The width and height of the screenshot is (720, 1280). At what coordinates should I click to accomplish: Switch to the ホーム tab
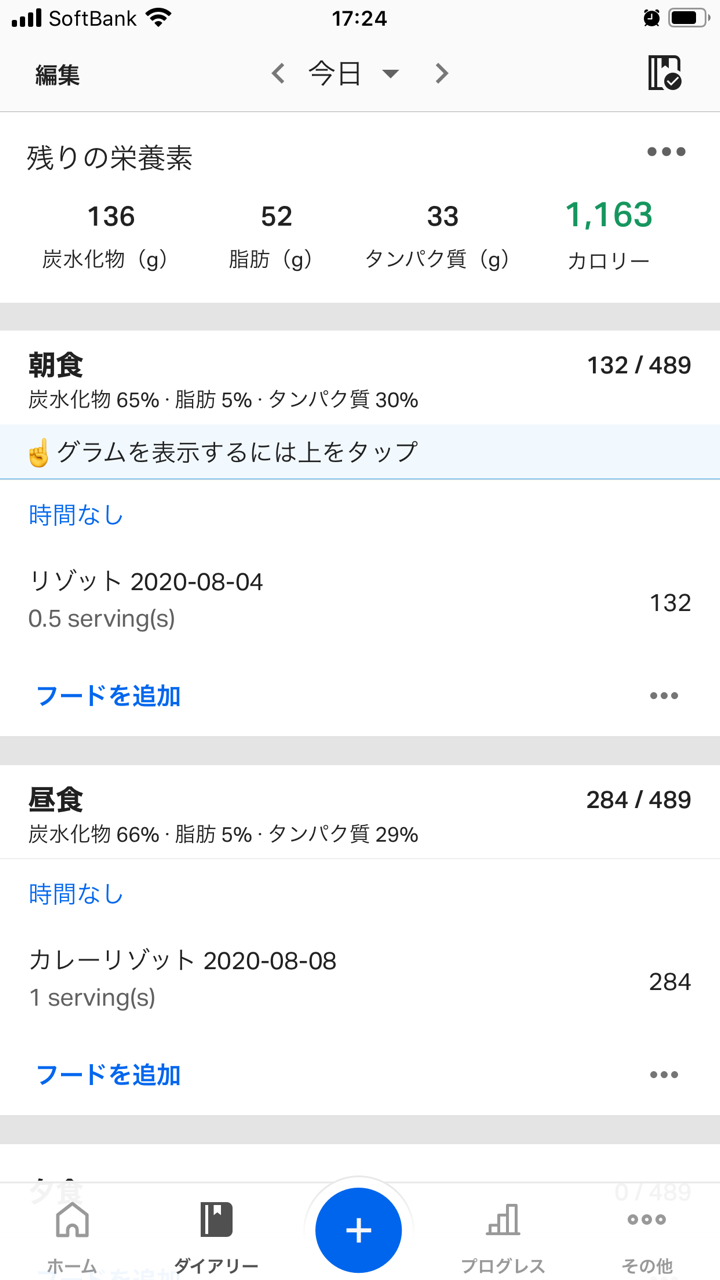(72, 1237)
